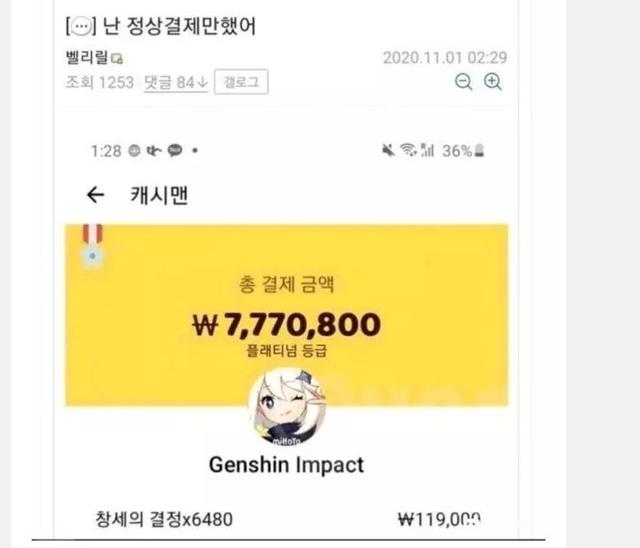Open the 갤로그 button of the author

coord(241,82)
